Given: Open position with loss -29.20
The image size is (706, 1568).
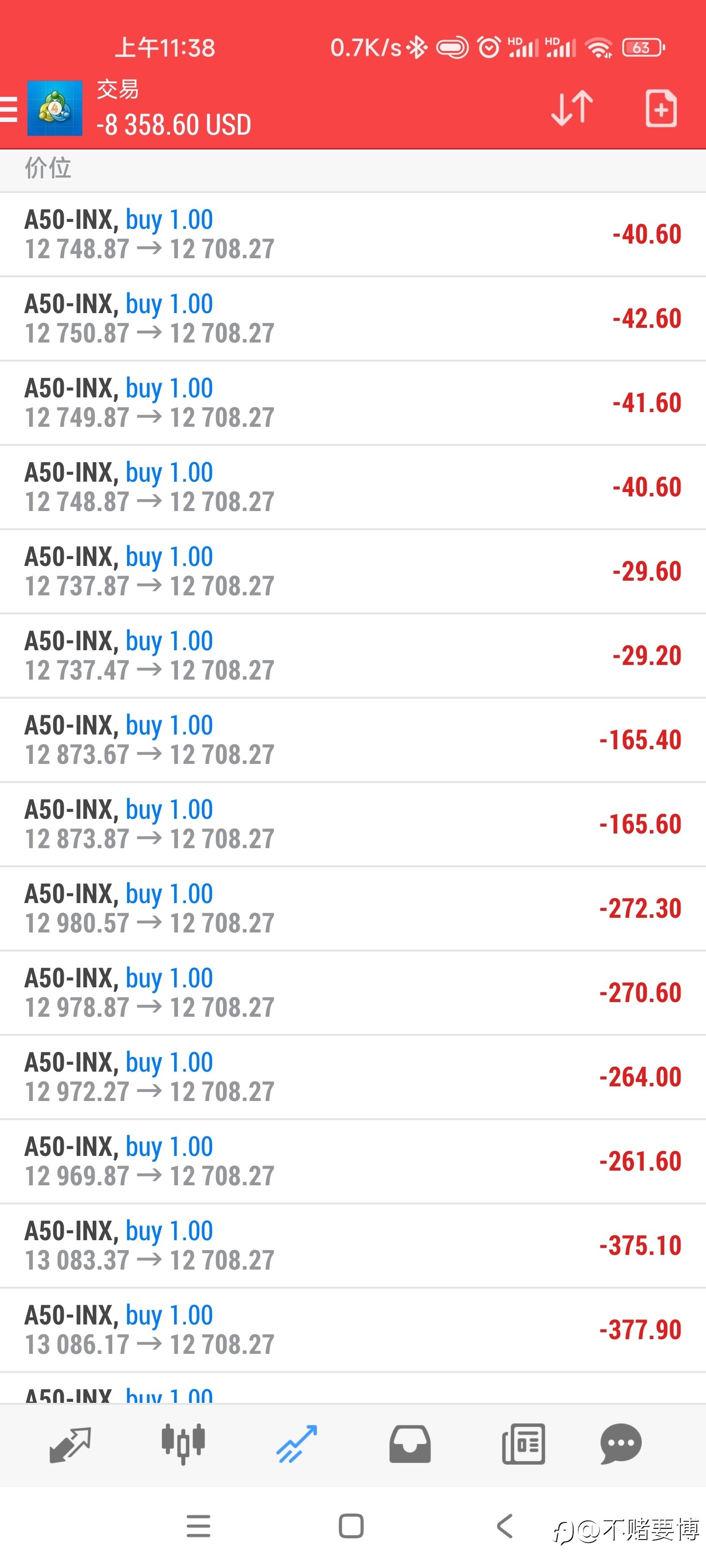Looking at the screenshot, I should point(353,656).
